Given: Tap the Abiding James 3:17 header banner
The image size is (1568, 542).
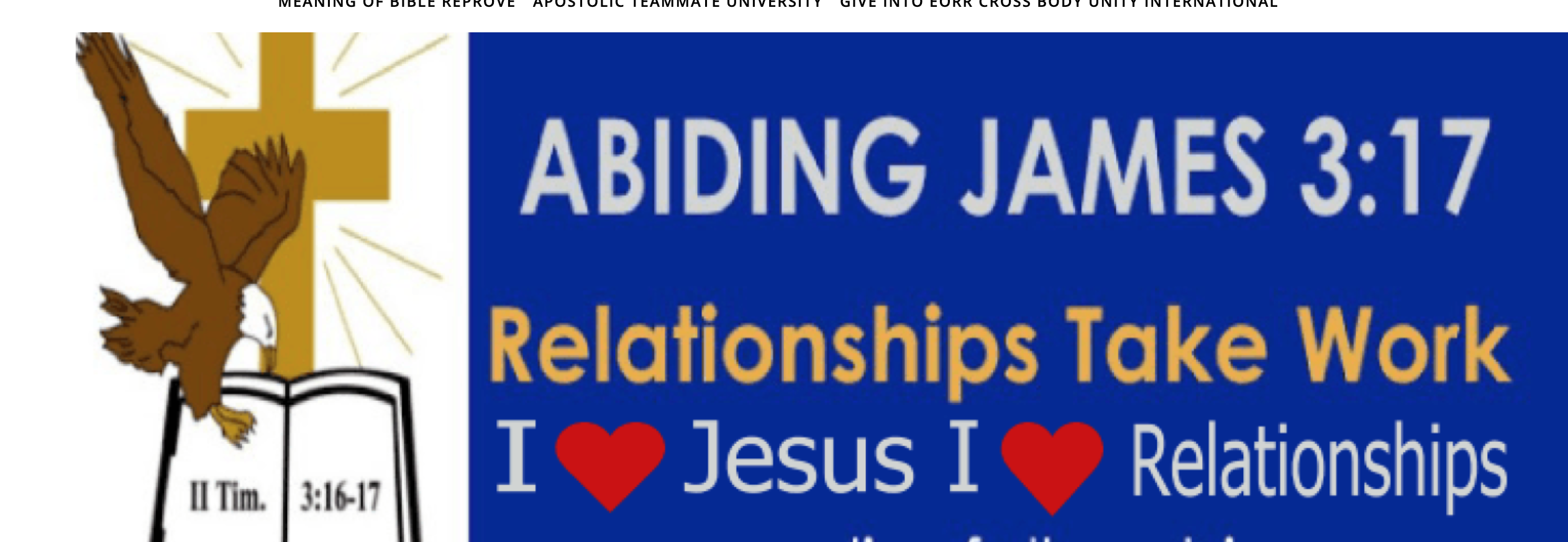Looking at the screenshot, I should (x=821, y=286).
